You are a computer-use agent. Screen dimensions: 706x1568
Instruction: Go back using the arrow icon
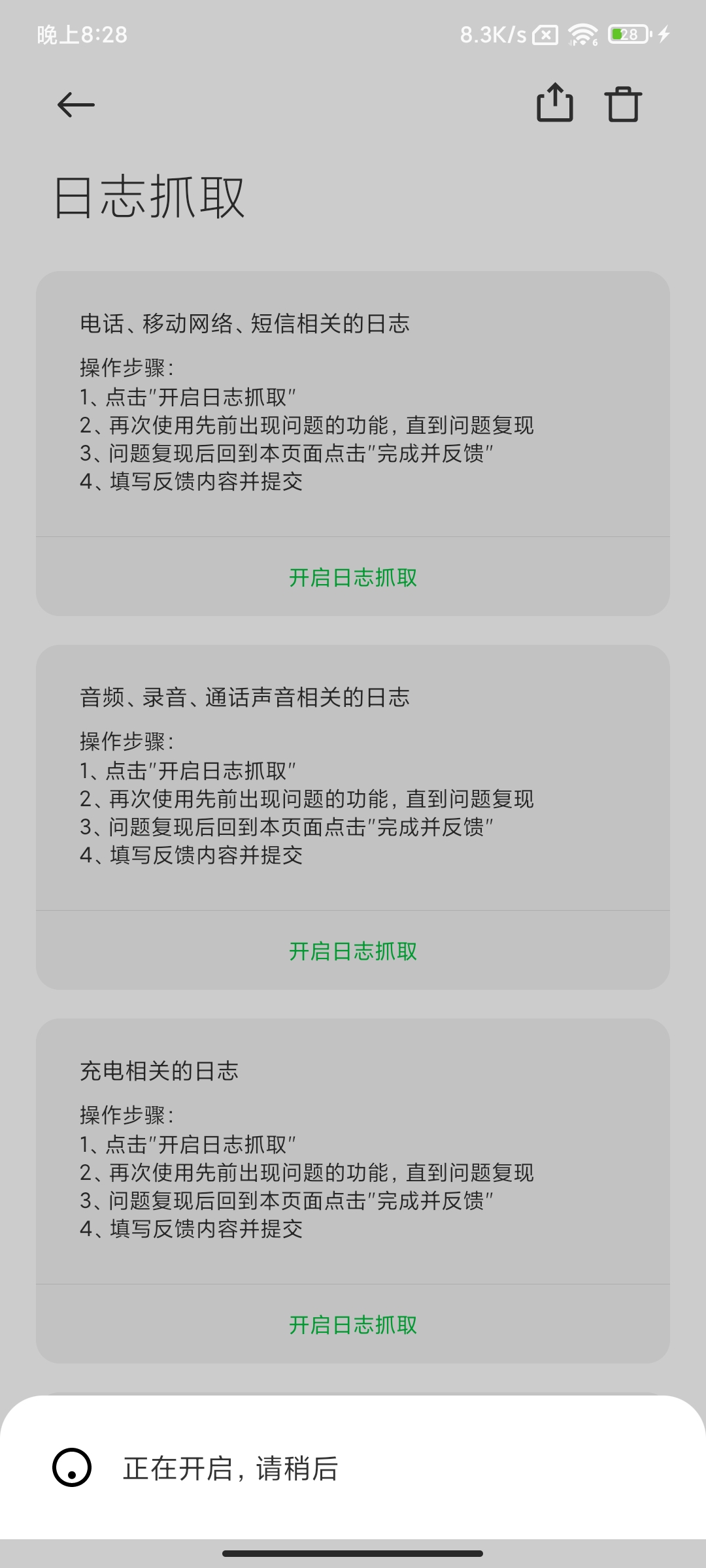point(76,105)
